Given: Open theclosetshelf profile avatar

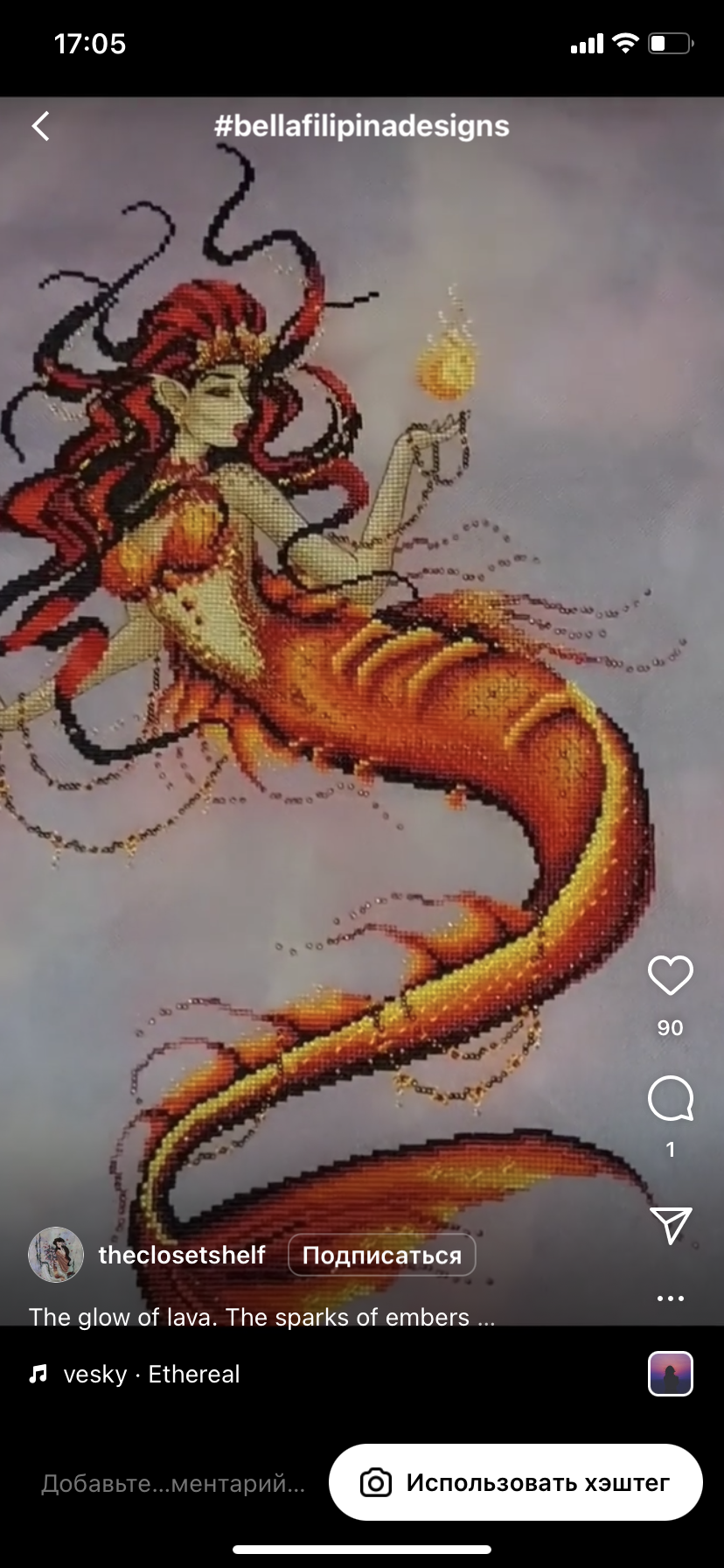Looking at the screenshot, I should (56, 1255).
